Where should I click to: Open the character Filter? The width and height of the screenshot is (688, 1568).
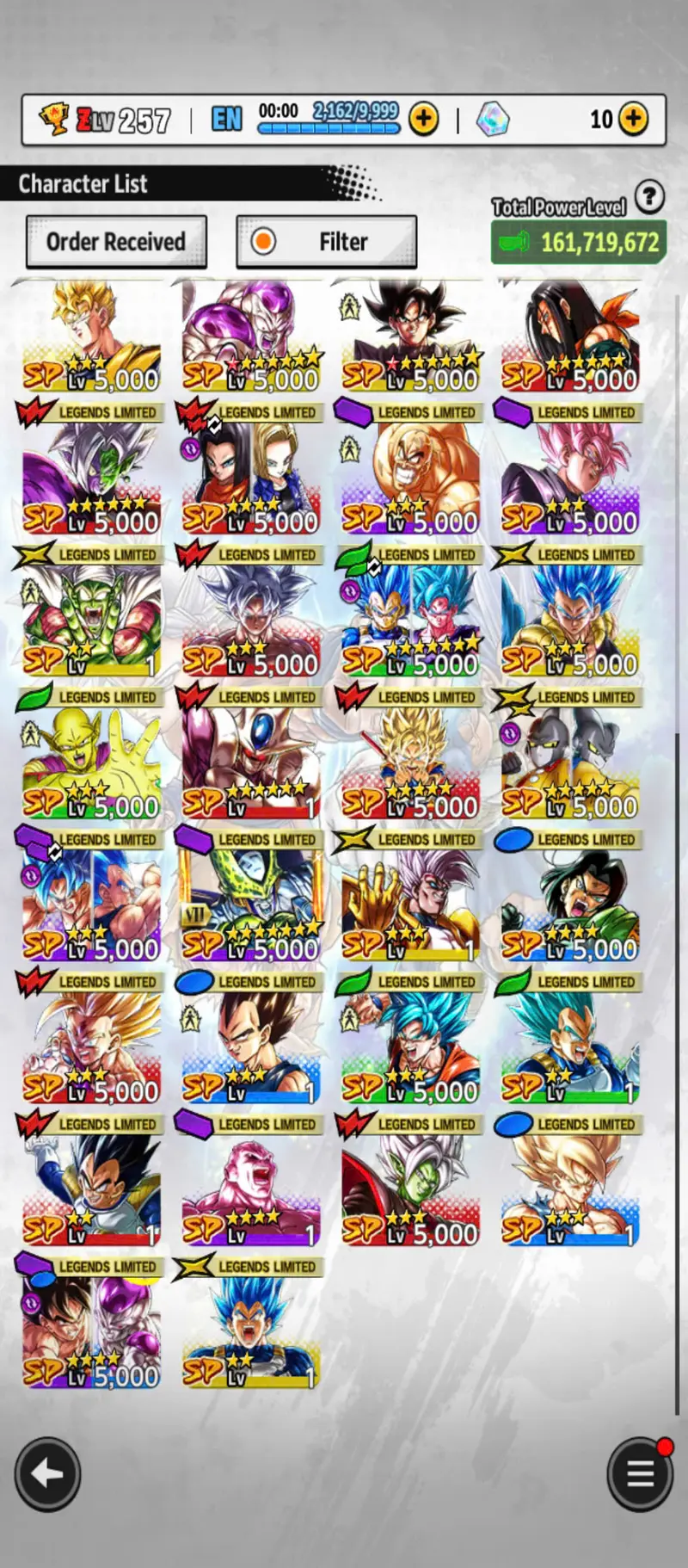coord(327,242)
